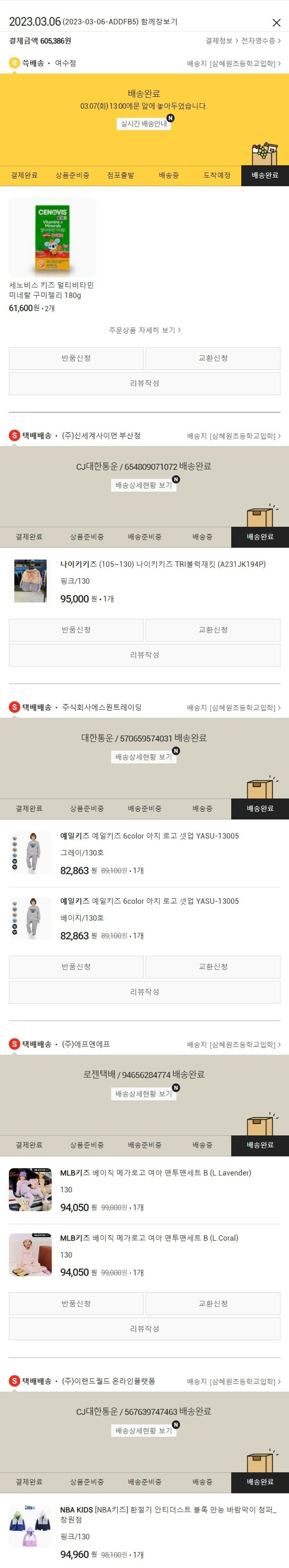Image resolution: width=289 pixels, height=1568 pixels.
Task: Request return for 세노비스 키즈 vitamin
Action: pyautogui.click(x=76, y=358)
